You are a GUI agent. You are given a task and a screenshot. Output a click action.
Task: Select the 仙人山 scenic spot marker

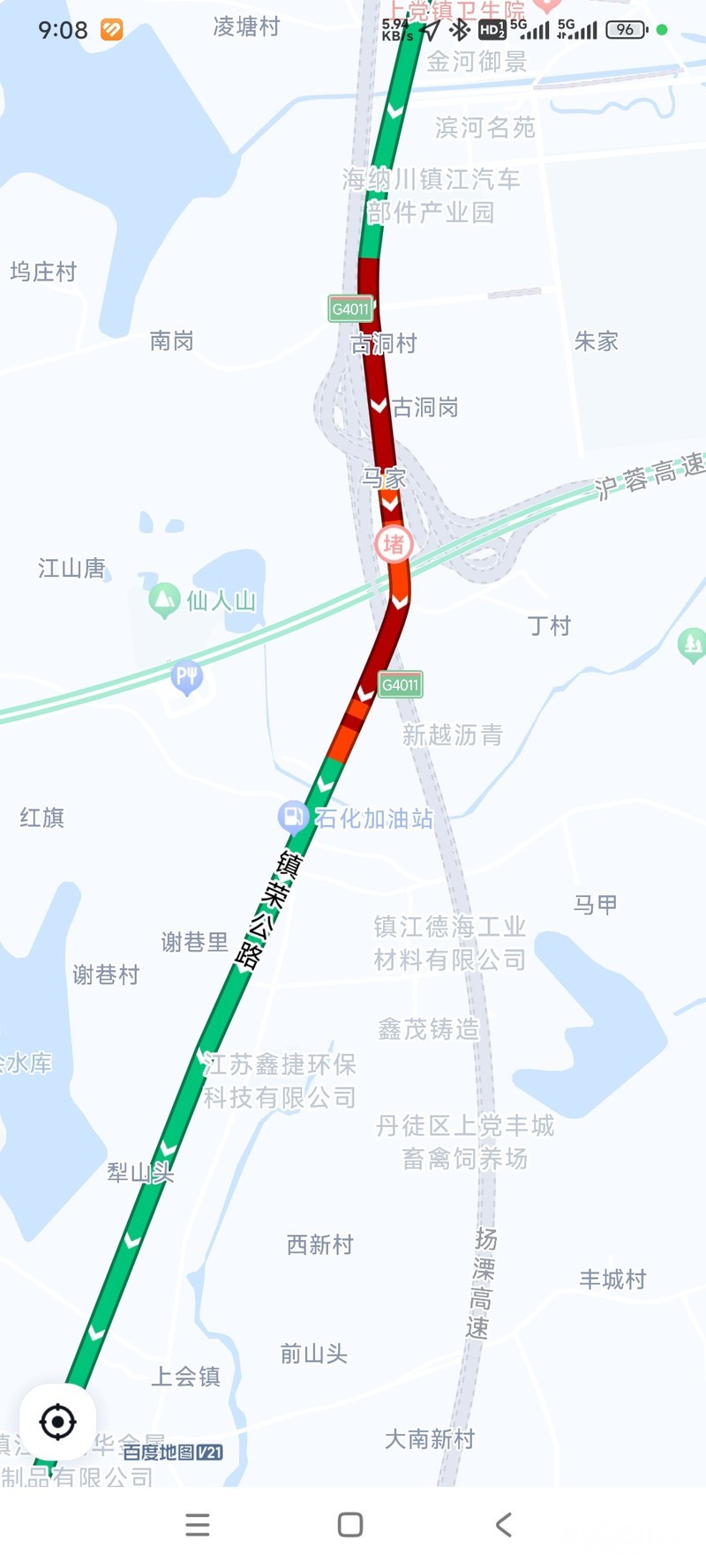click(164, 601)
